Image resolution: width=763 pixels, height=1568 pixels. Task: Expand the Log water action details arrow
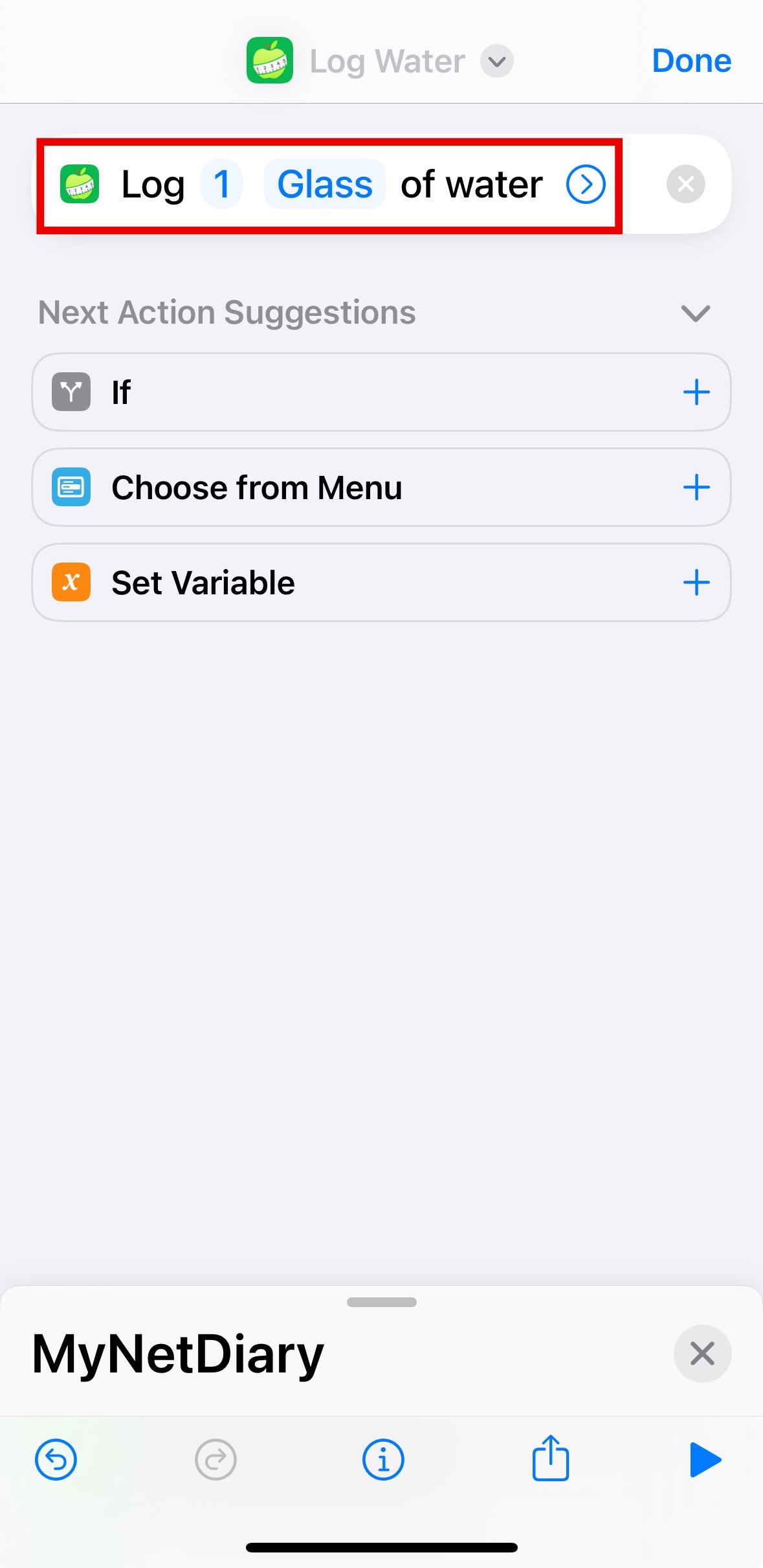coord(585,185)
